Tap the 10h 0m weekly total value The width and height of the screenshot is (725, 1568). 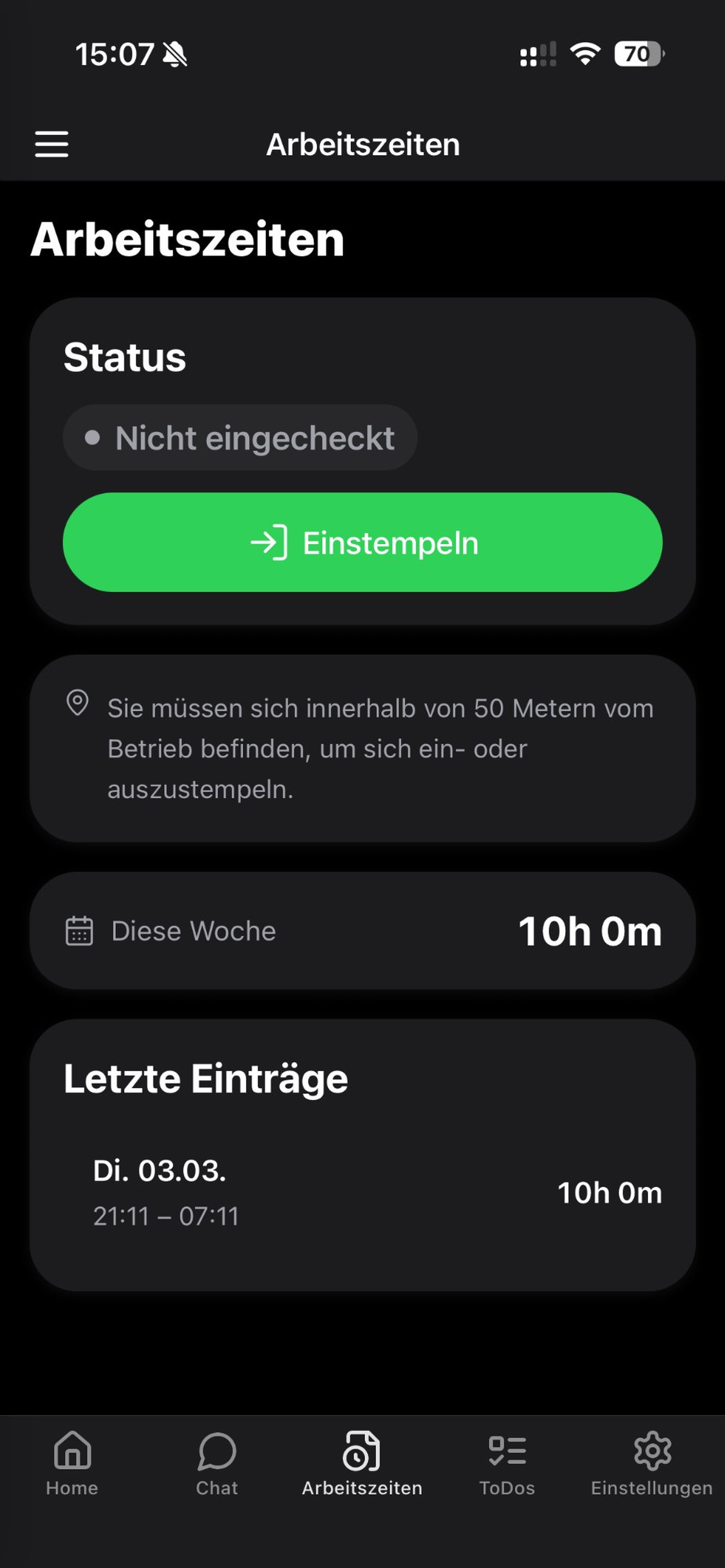(592, 930)
